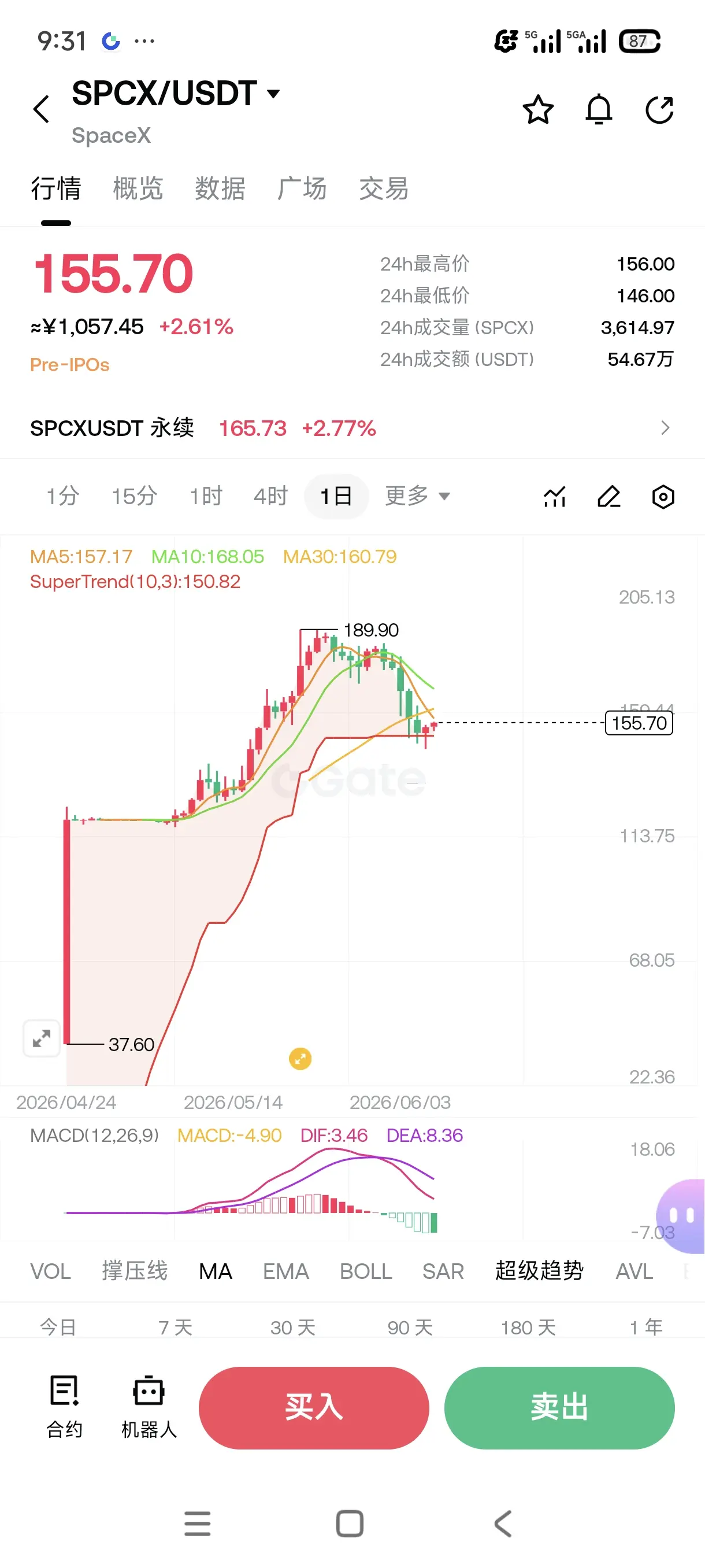Add SPCX/USDT to favorites with the star
The image size is (705, 1568).
(538, 110)
